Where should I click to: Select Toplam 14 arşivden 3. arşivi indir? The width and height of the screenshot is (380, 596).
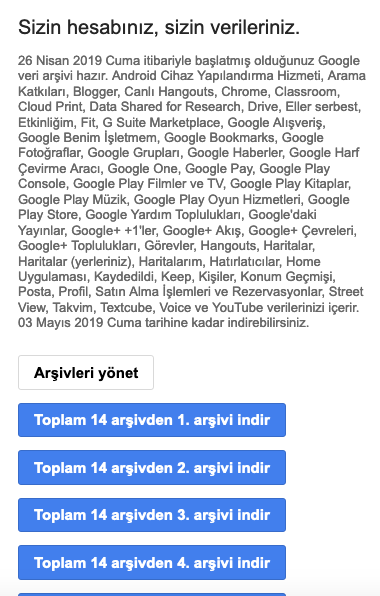pos(152,515)
